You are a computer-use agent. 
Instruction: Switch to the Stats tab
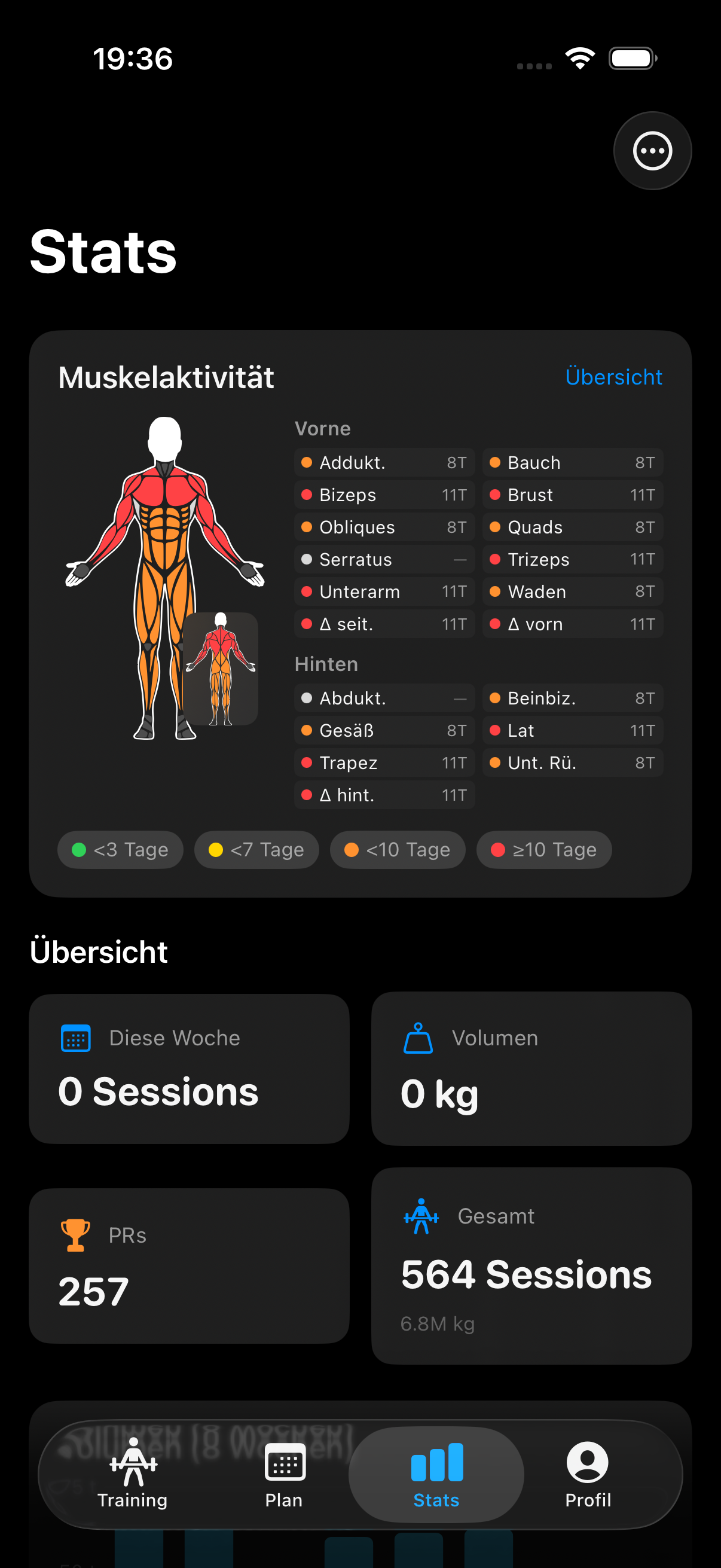pyautogui.click(x=437, y=1473)
